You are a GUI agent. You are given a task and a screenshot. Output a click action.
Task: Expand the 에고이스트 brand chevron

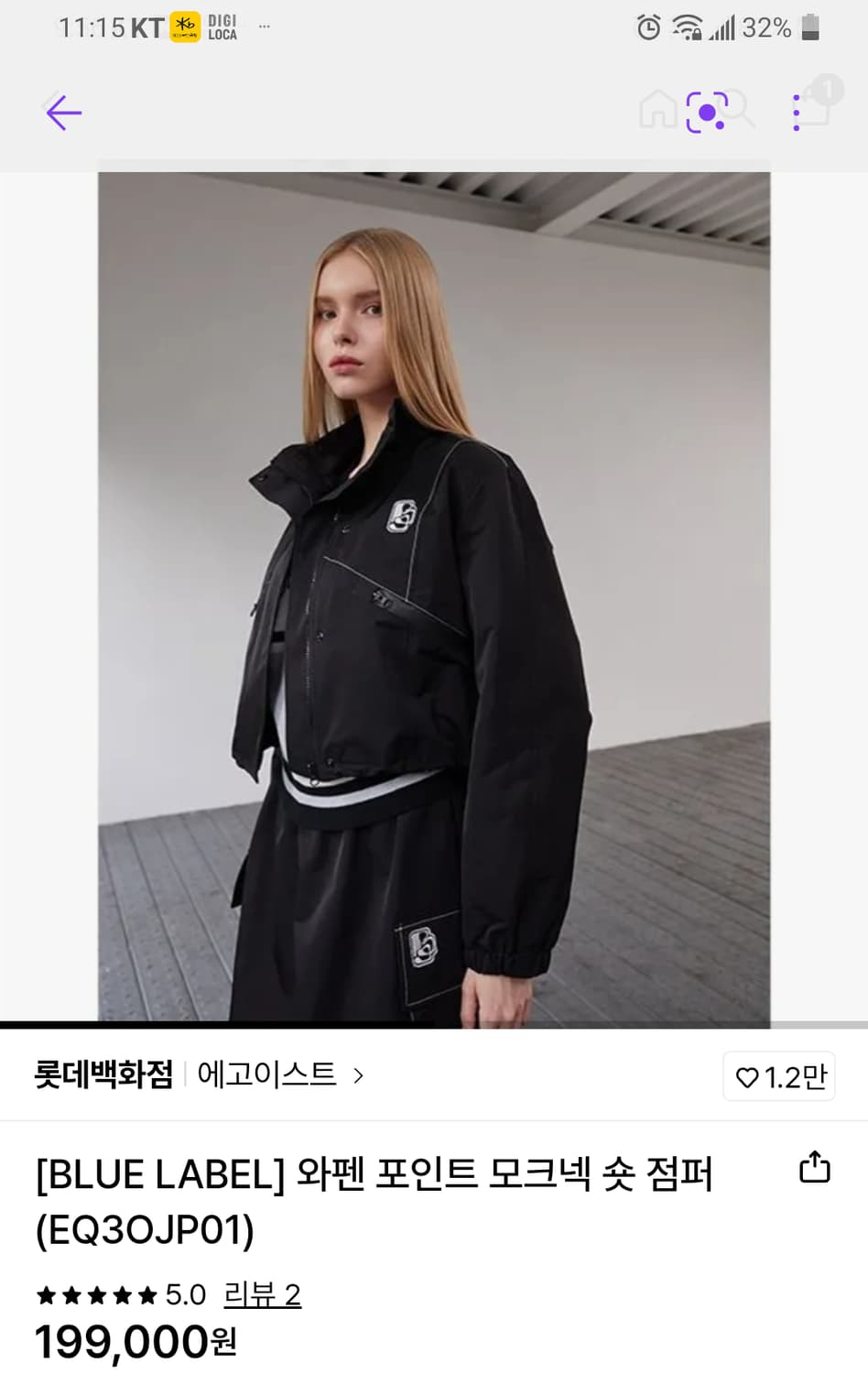click(x=358, y=1076)
